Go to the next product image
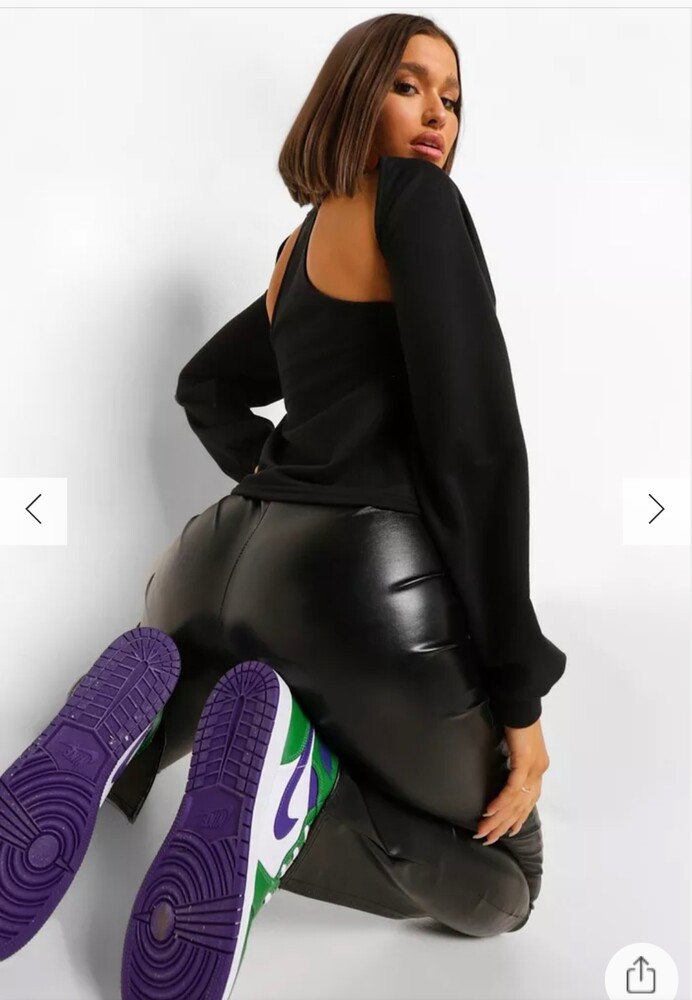The image size is (692, 1000). [x=656, y=510]
